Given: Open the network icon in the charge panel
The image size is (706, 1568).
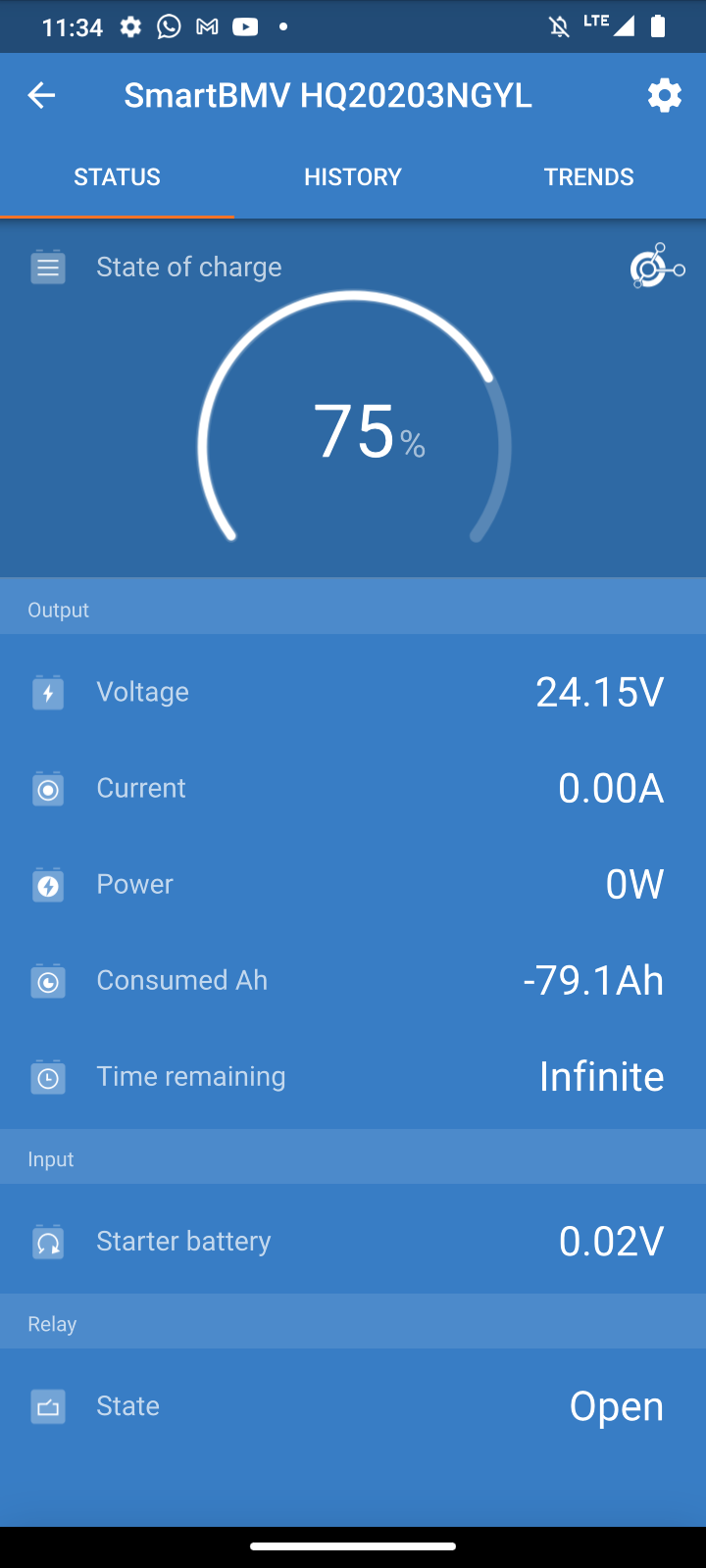Looking at the screenshot, I should pos(657,267).
